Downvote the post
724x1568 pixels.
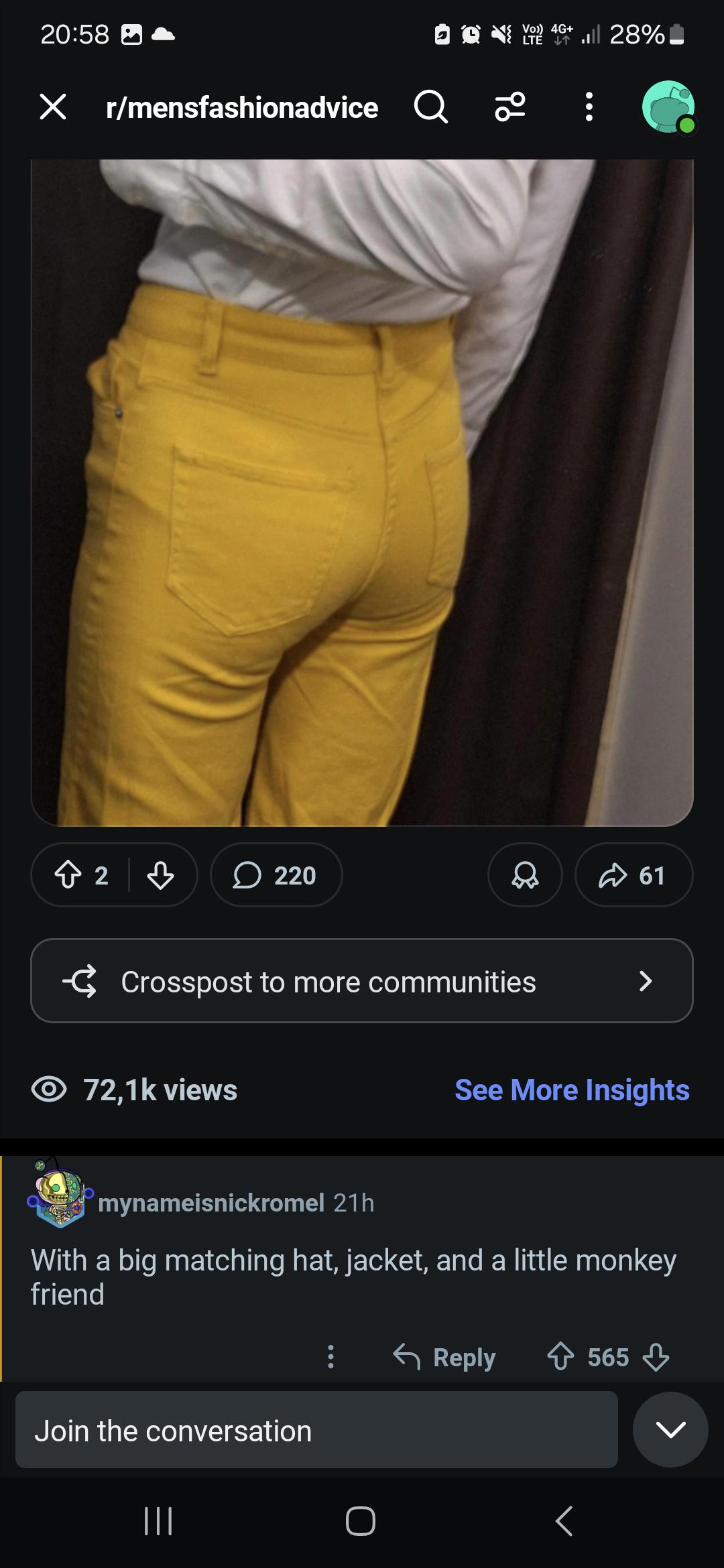click(x=160, y=875)
